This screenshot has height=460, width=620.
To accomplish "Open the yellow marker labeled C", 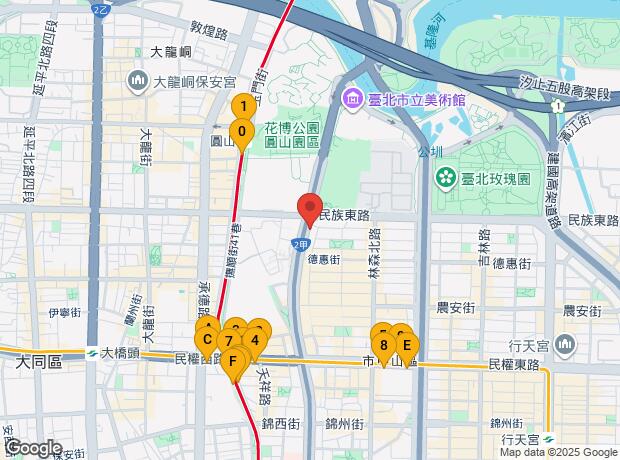I will pos(206,340).
